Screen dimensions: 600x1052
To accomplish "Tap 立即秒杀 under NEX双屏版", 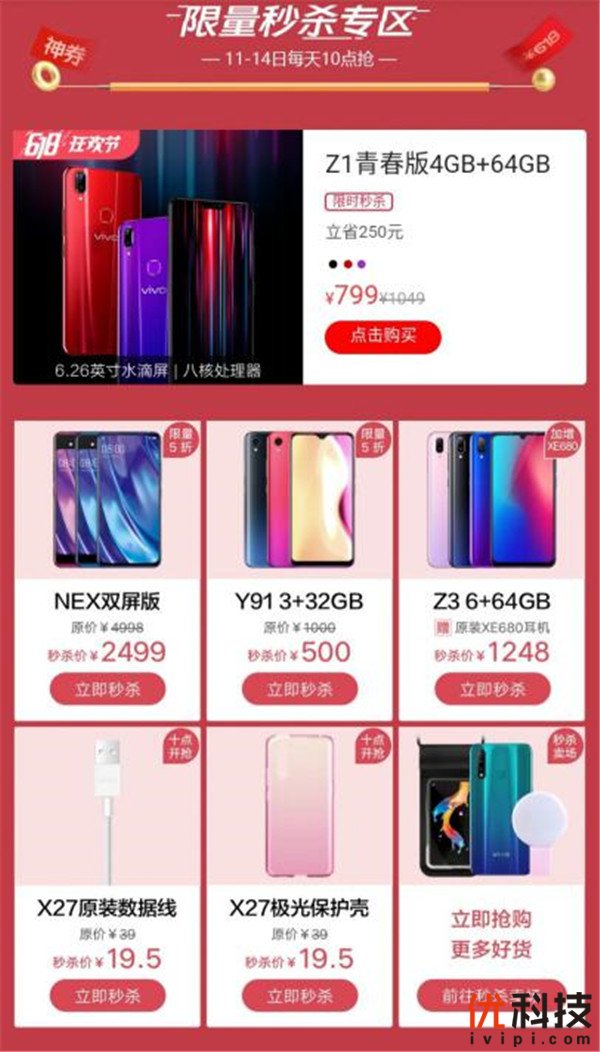I will point(107,689).
